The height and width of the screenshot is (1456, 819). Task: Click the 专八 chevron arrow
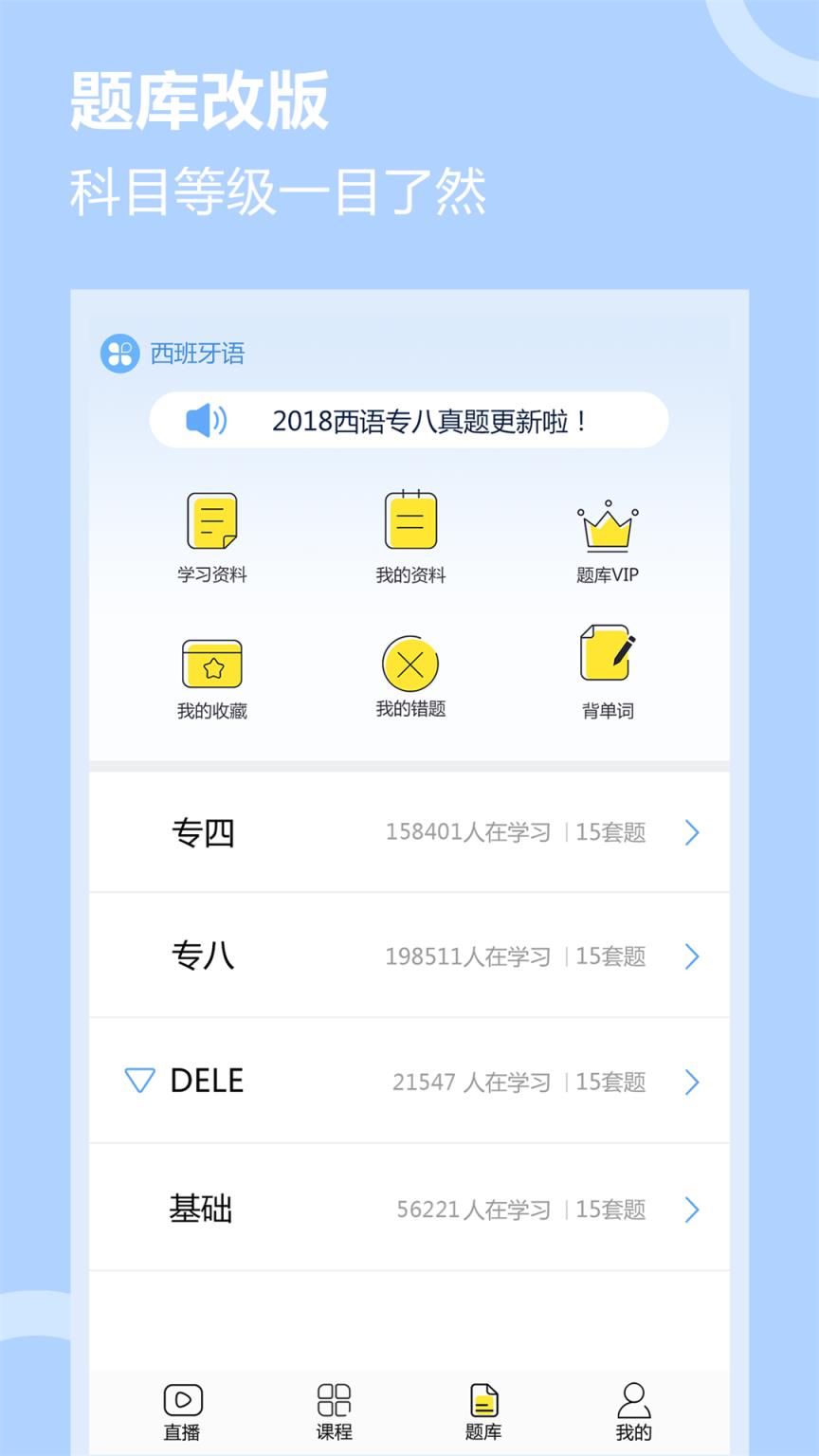pyautogui.click(x=692, y=956)
